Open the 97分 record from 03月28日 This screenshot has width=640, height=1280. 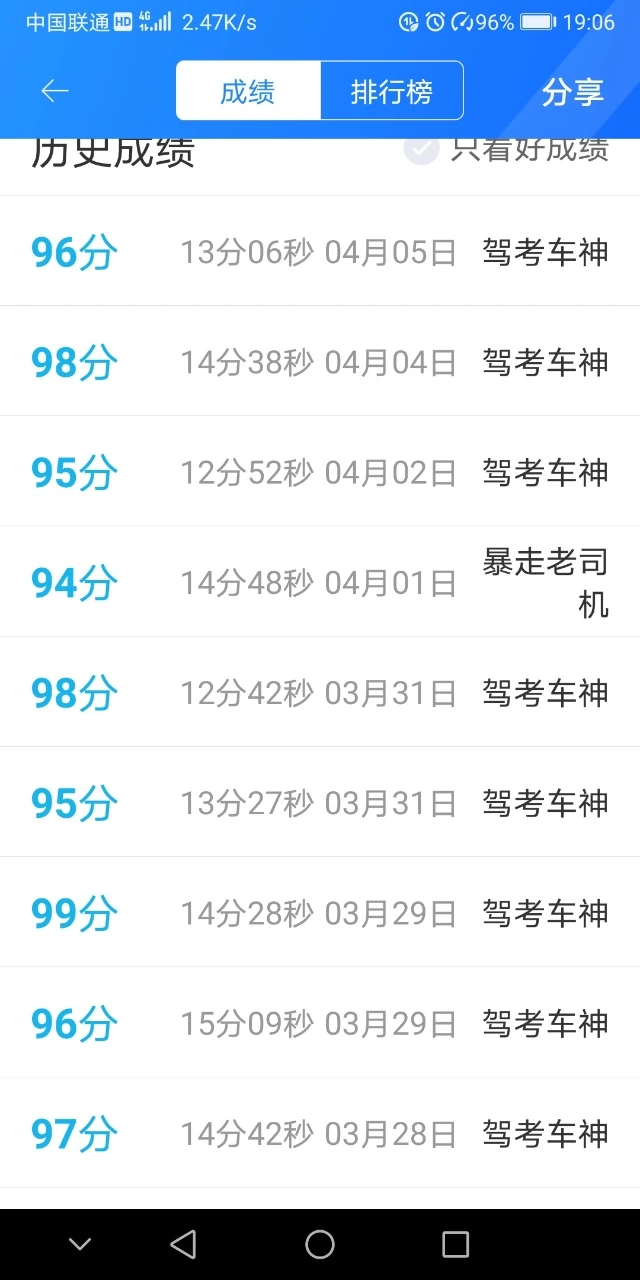click(320, 1133)
